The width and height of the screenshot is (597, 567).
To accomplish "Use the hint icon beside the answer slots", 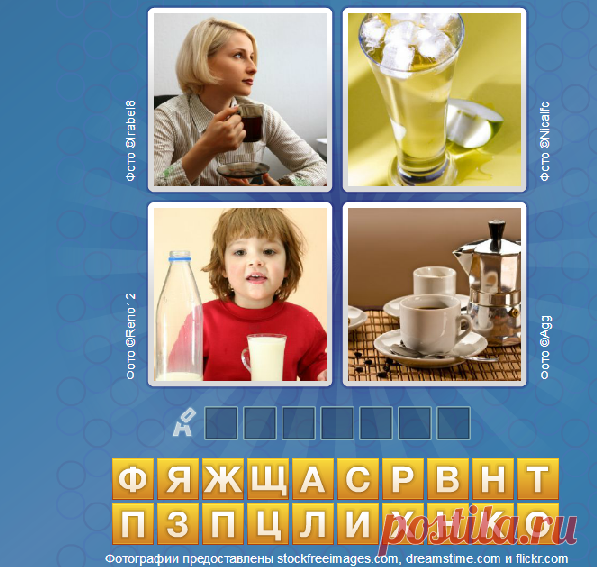I will point(183,422).
